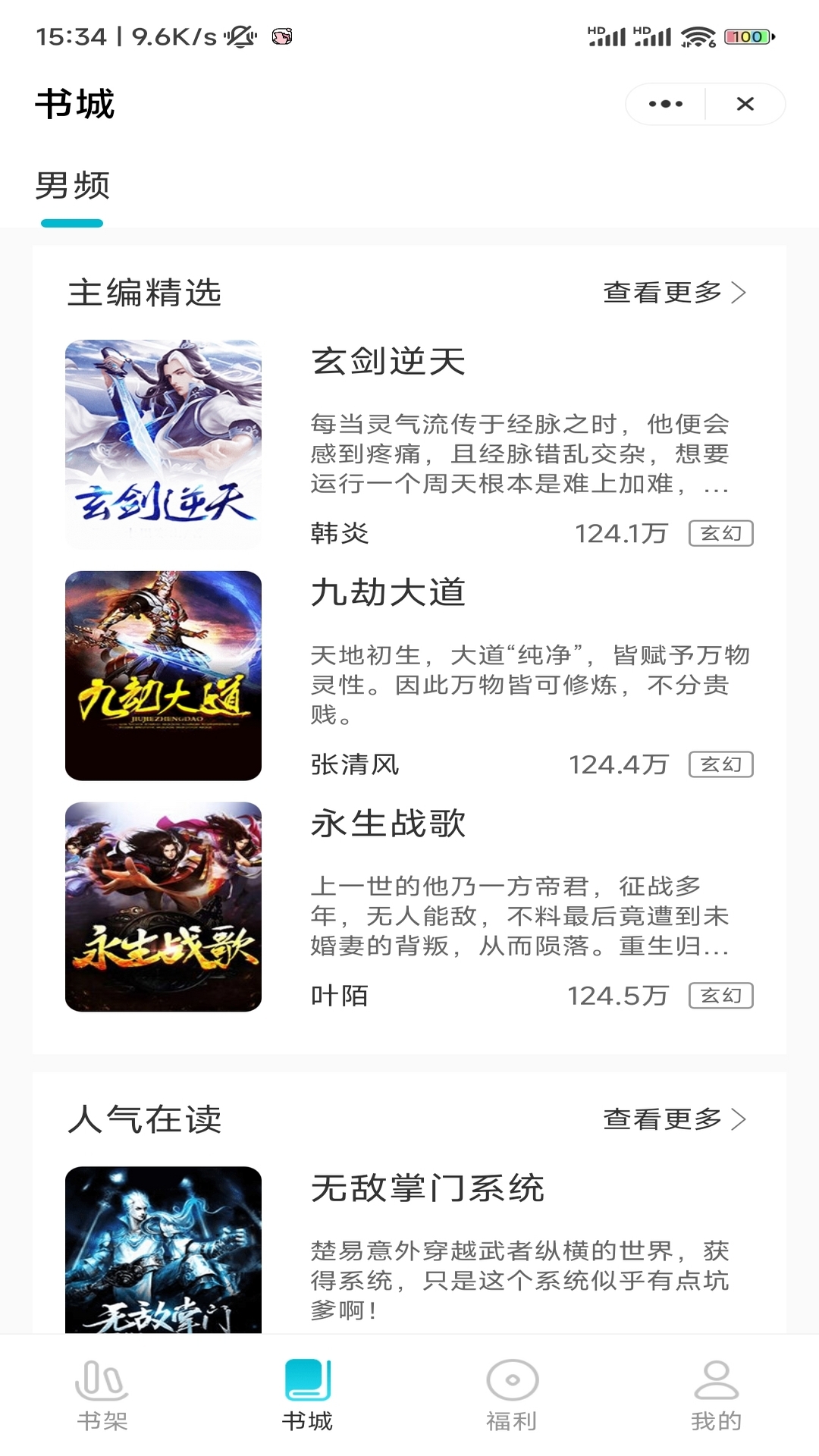Screen dimensions: 819x1456
Task: Expand 人气在读 via its chevron arrow
Action: pyautogui.click(x=741, y=1118)
